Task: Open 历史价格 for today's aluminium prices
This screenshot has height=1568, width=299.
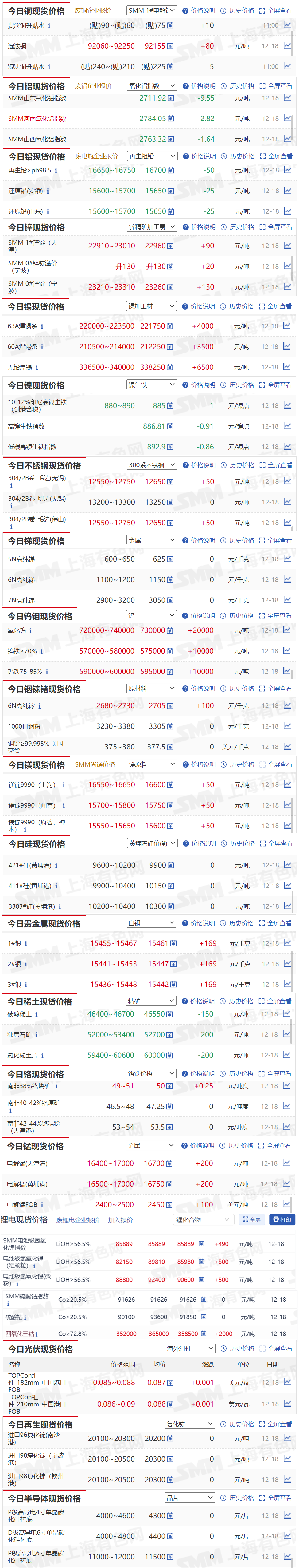Action: coord(238,86)
